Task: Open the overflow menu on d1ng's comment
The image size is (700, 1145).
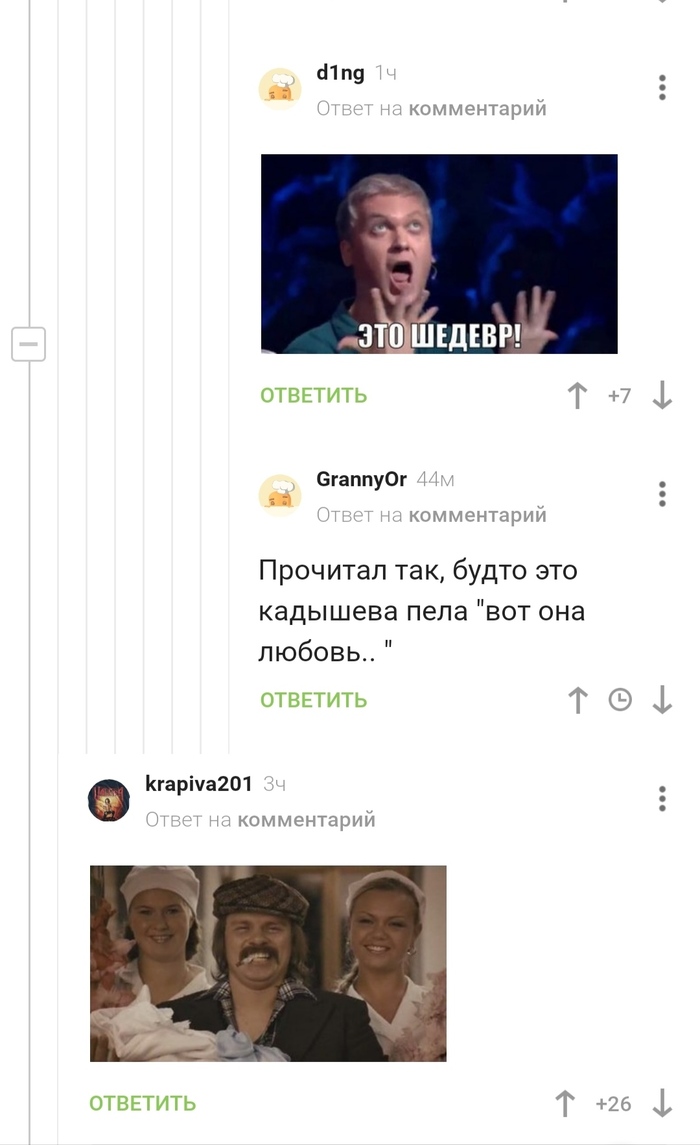Action: coord(662,88)
